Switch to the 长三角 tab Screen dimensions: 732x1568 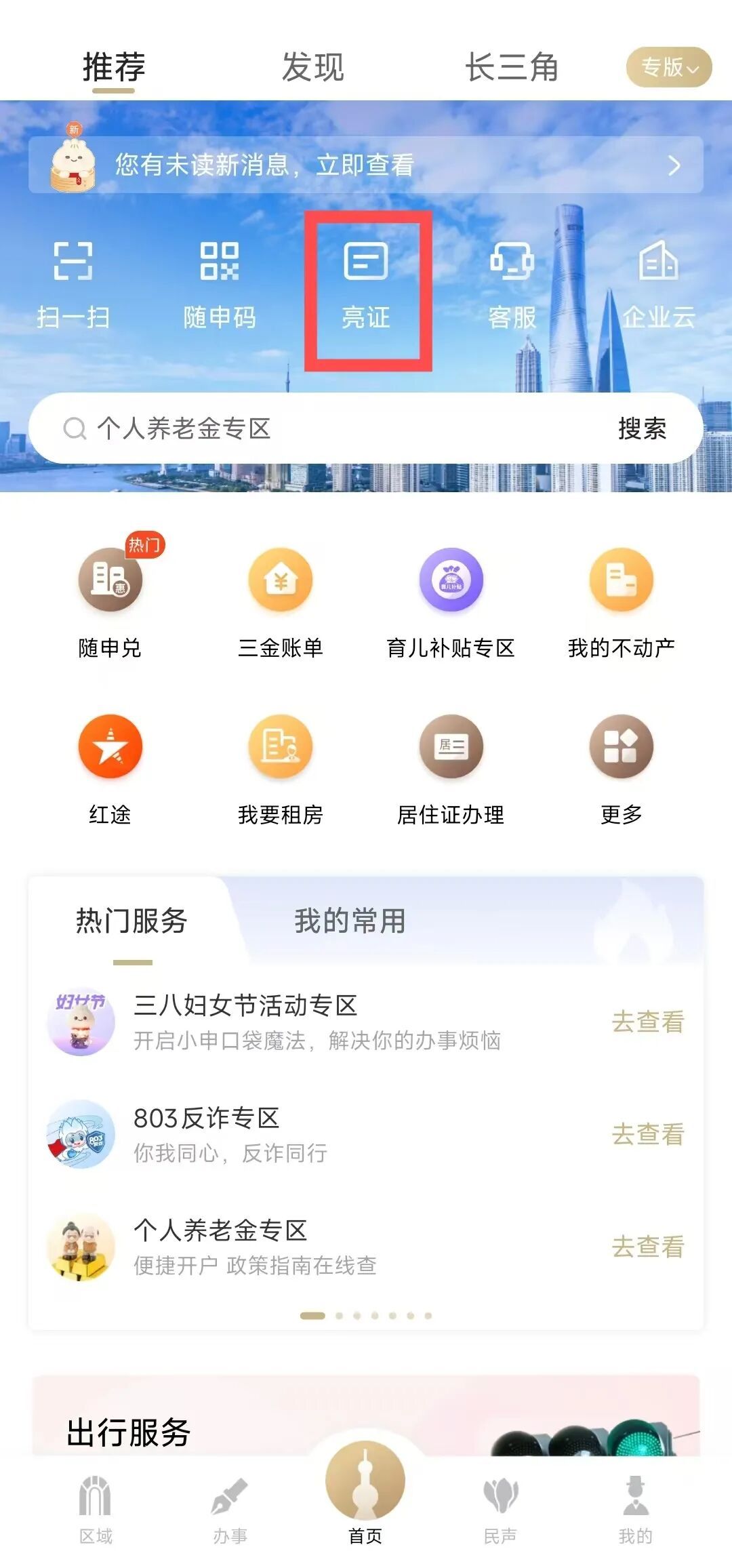point(511,67)
